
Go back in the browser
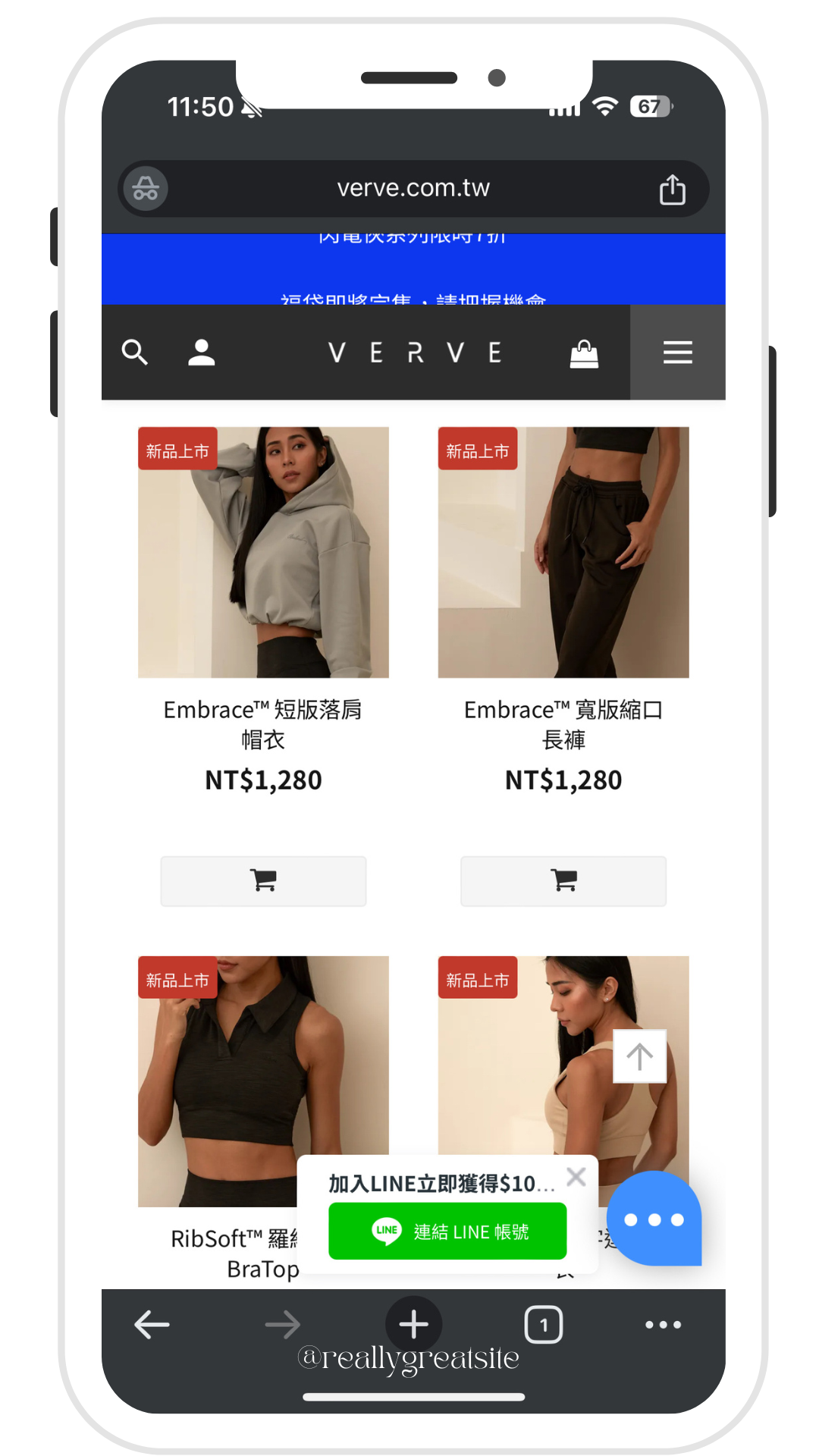(152, 1325)
